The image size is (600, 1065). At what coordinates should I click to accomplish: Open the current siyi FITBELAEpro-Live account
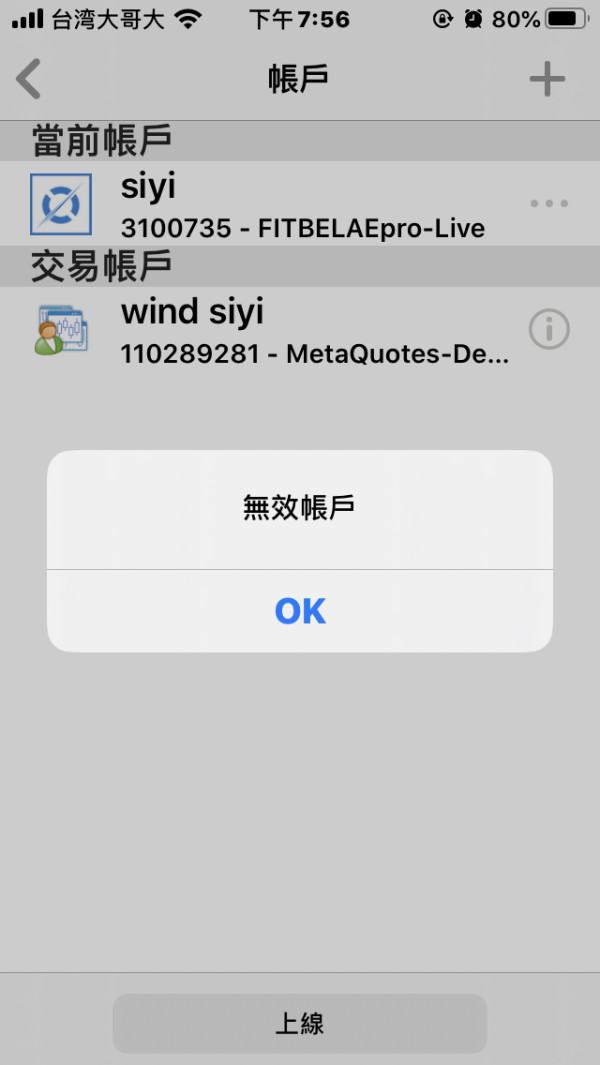tap(300, 203)
